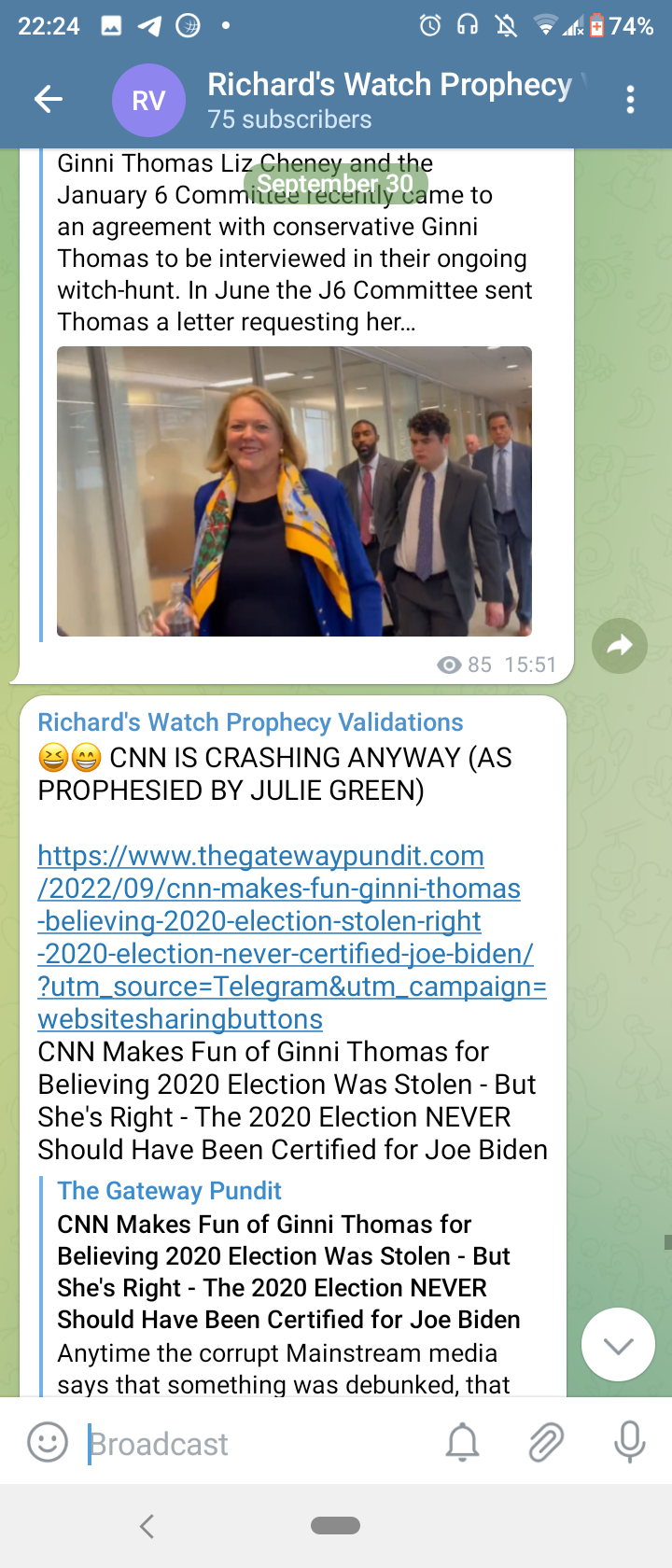The height and width of the screenshot is (1568, 672).
Task: Attach a file to the broadcast
Action: [546, 1443]
